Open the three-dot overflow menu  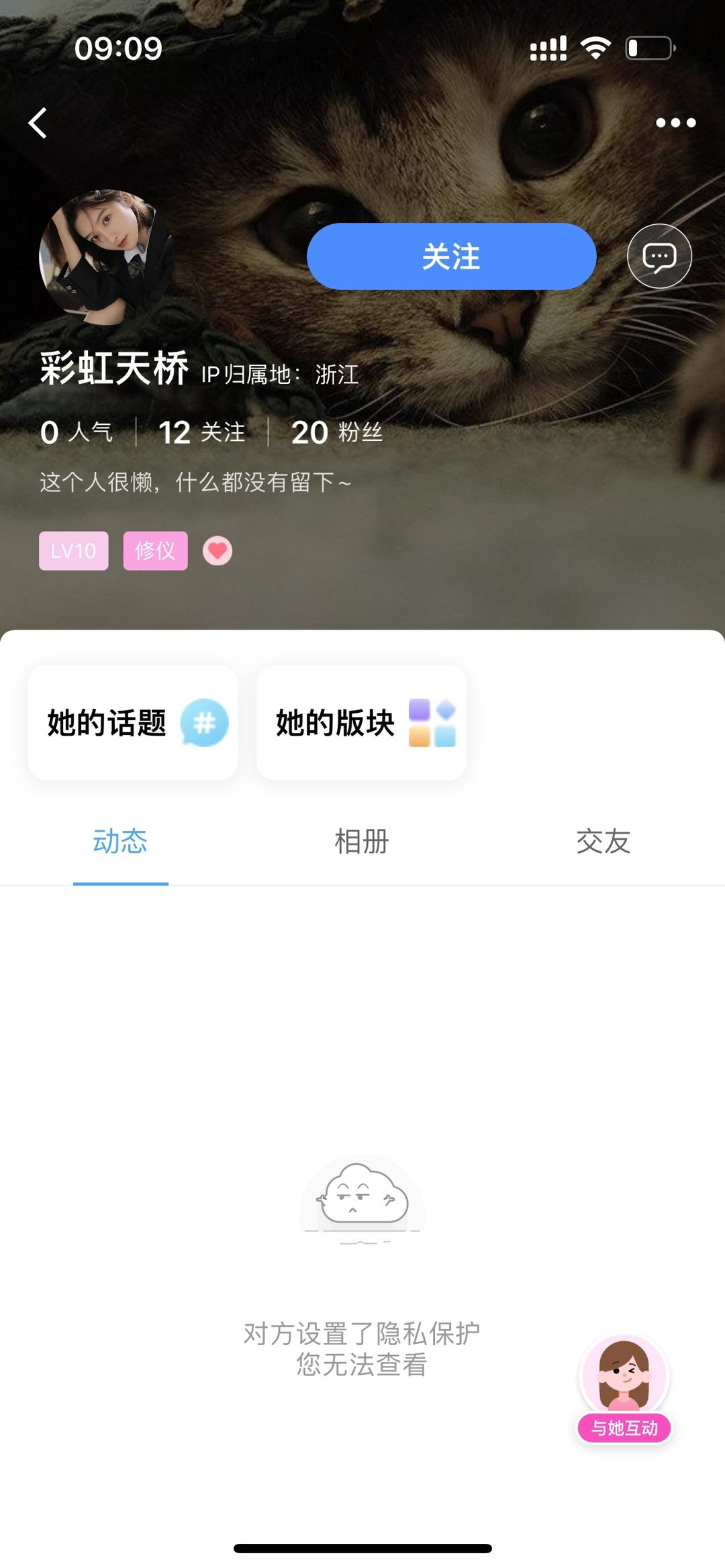pyautogui.click(x=675, y=123)
